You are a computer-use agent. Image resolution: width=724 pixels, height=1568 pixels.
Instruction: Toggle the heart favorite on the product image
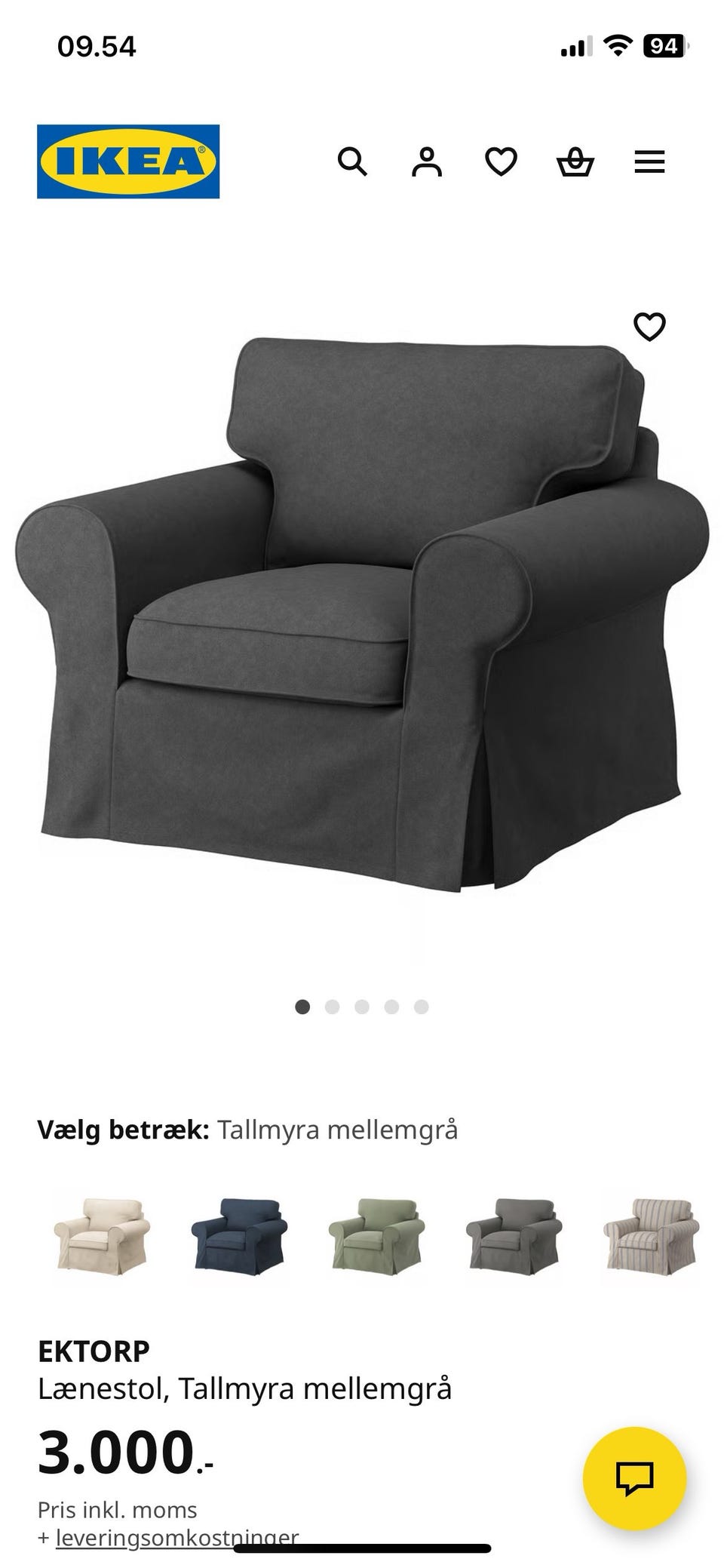point(649,326)
